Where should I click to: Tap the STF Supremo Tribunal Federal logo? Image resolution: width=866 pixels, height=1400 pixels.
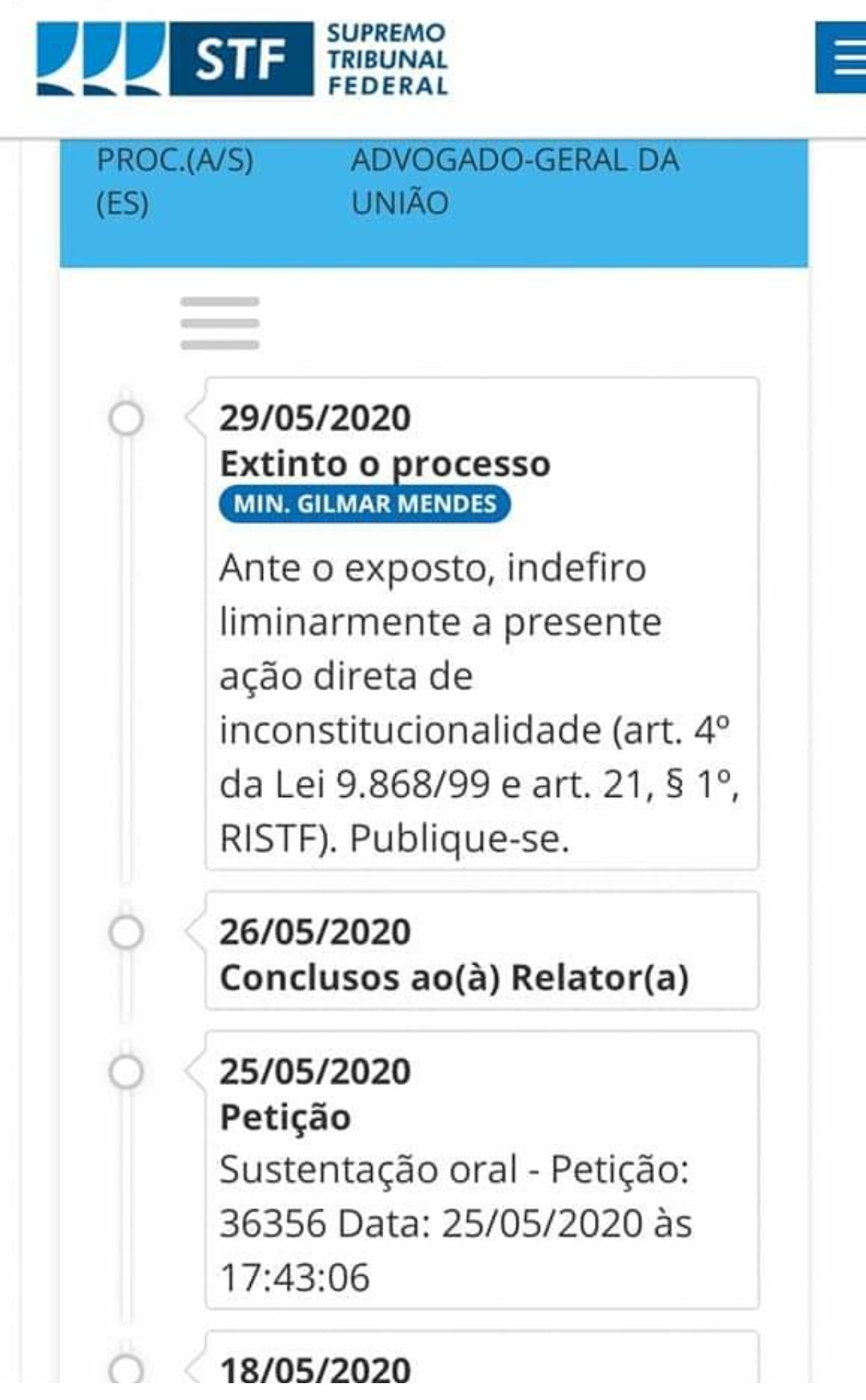pos(242,59)
